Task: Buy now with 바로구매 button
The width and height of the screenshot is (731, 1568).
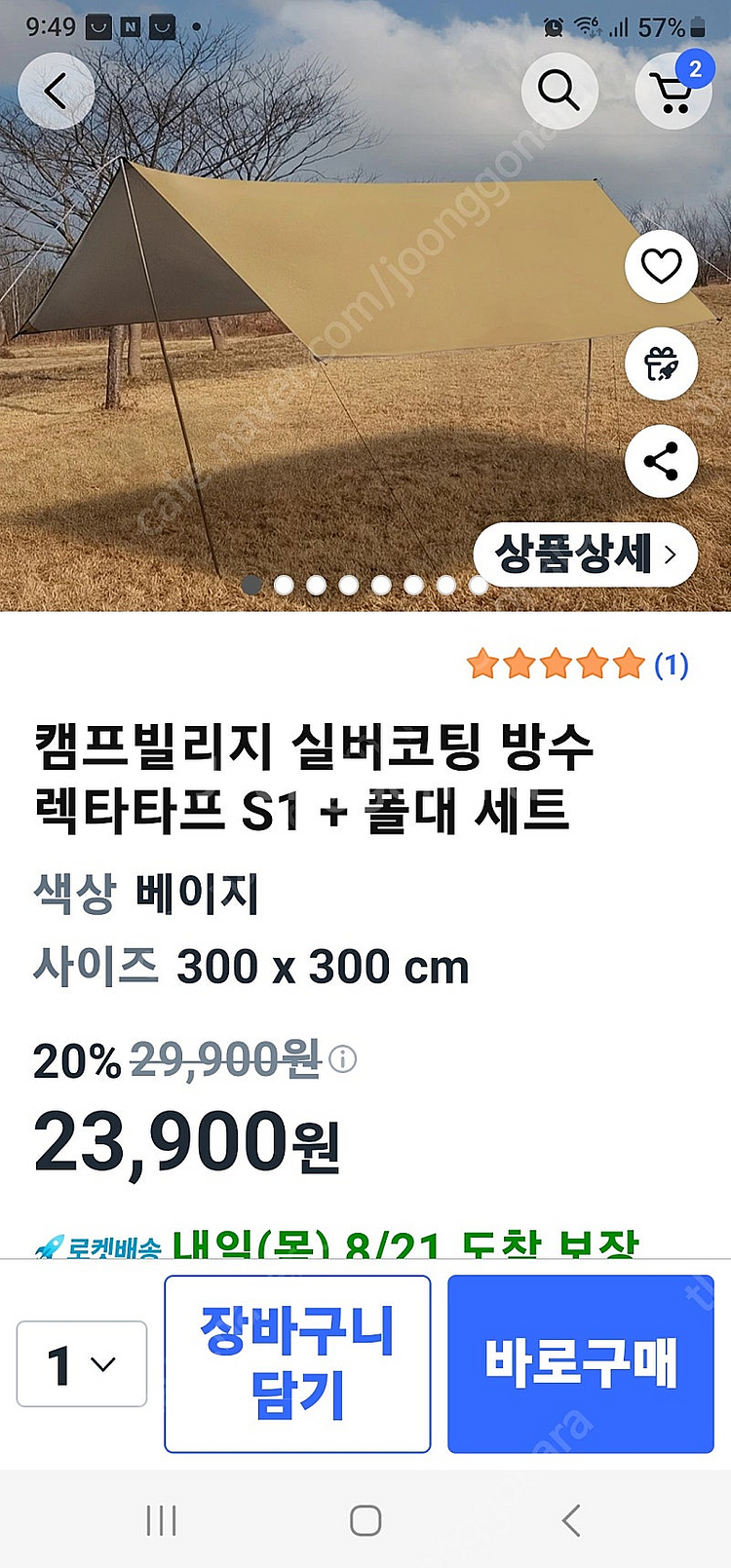Action: point(581,1363)
